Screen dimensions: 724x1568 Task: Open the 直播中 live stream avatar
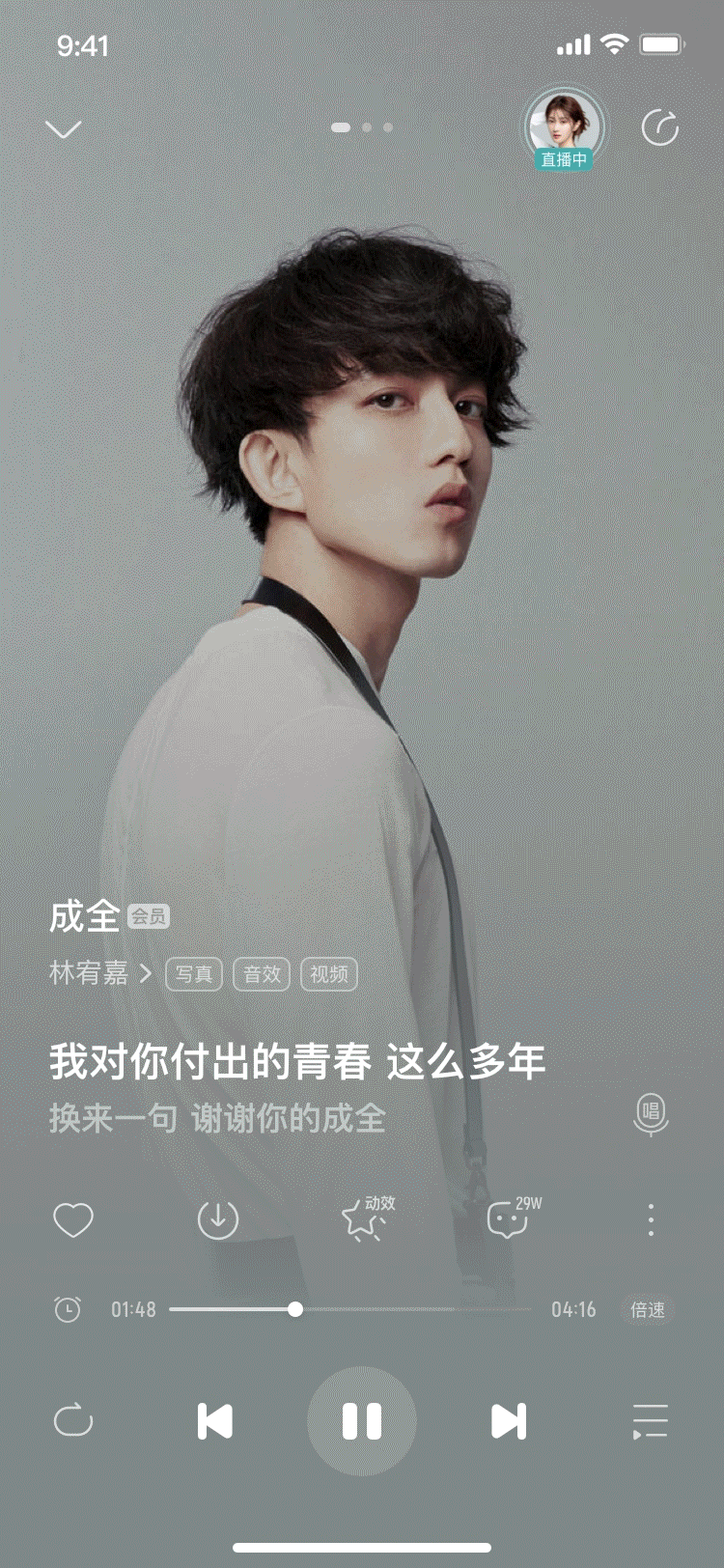tap(564, 129)
